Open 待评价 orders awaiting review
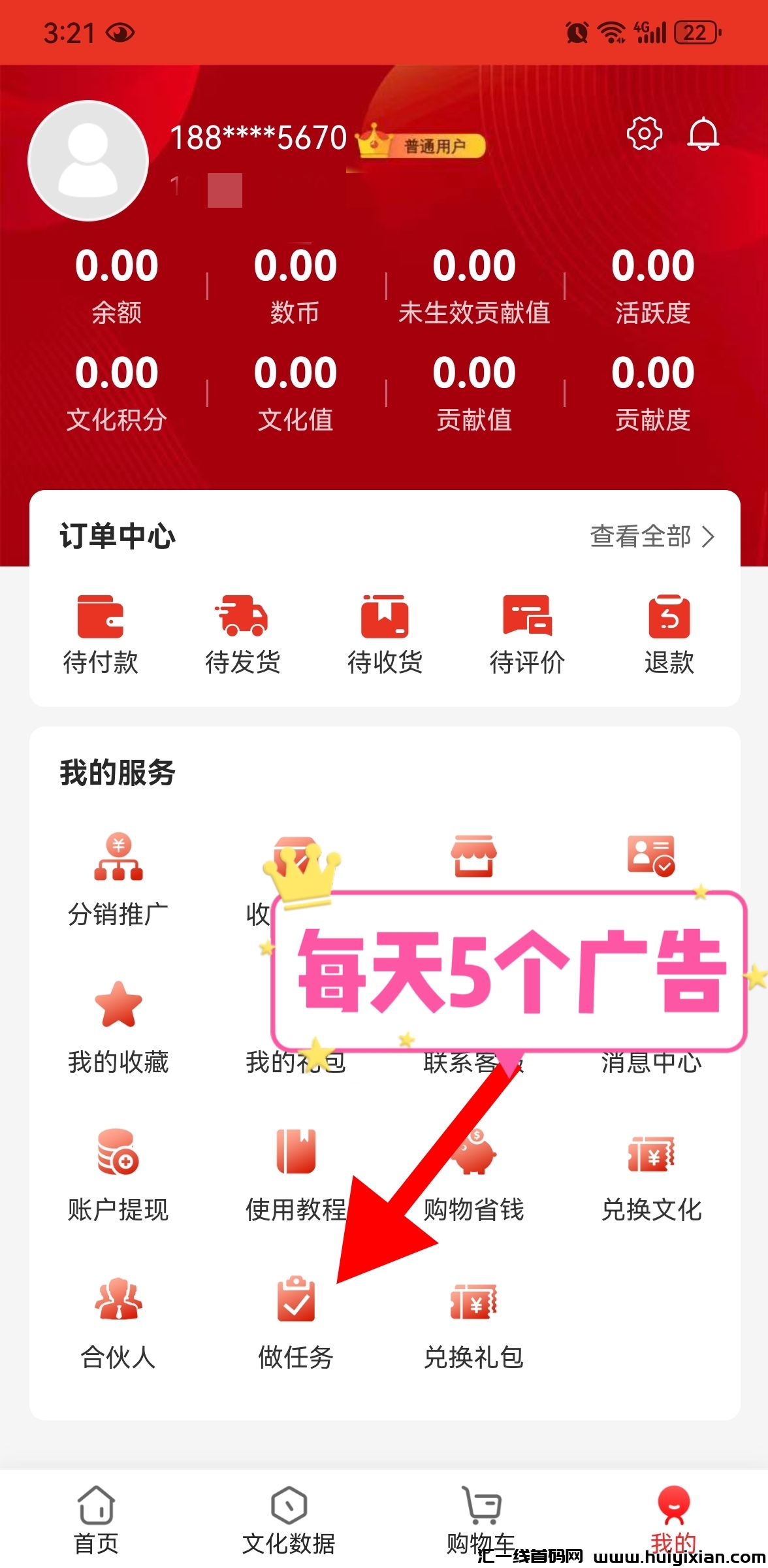 pyautogui.click(x=527, y=633)
